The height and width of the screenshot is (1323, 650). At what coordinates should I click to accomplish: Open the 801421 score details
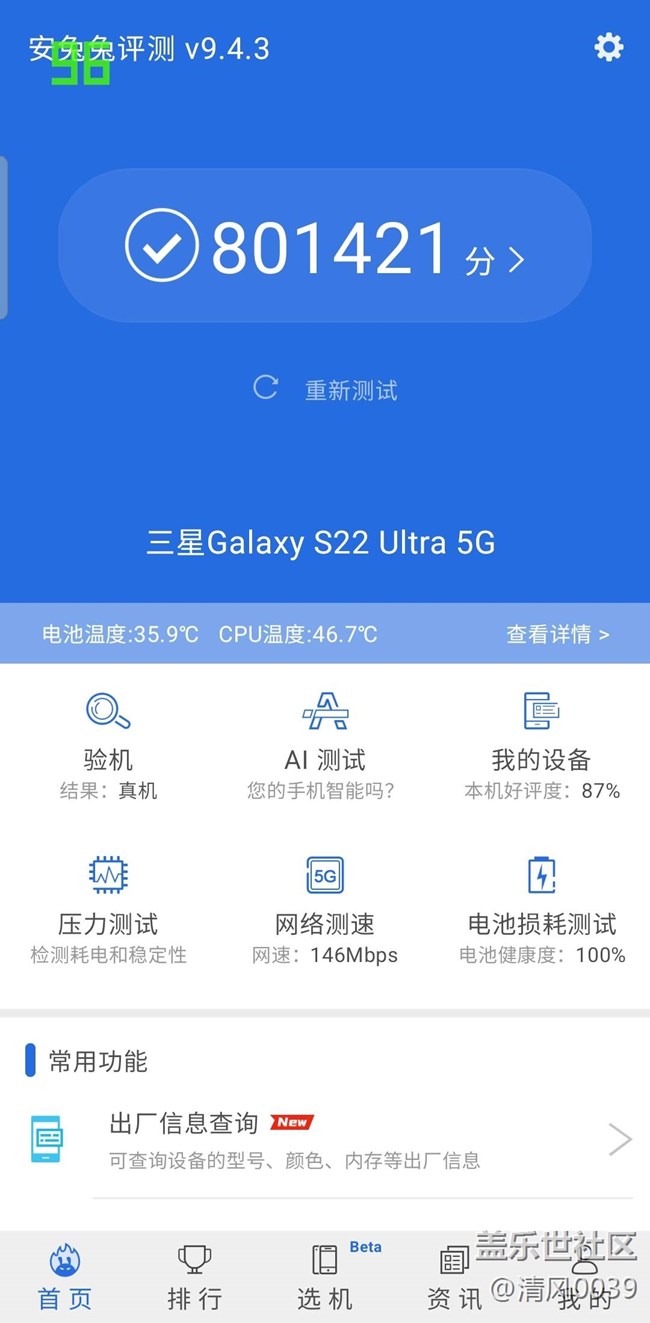pos(325,246)
